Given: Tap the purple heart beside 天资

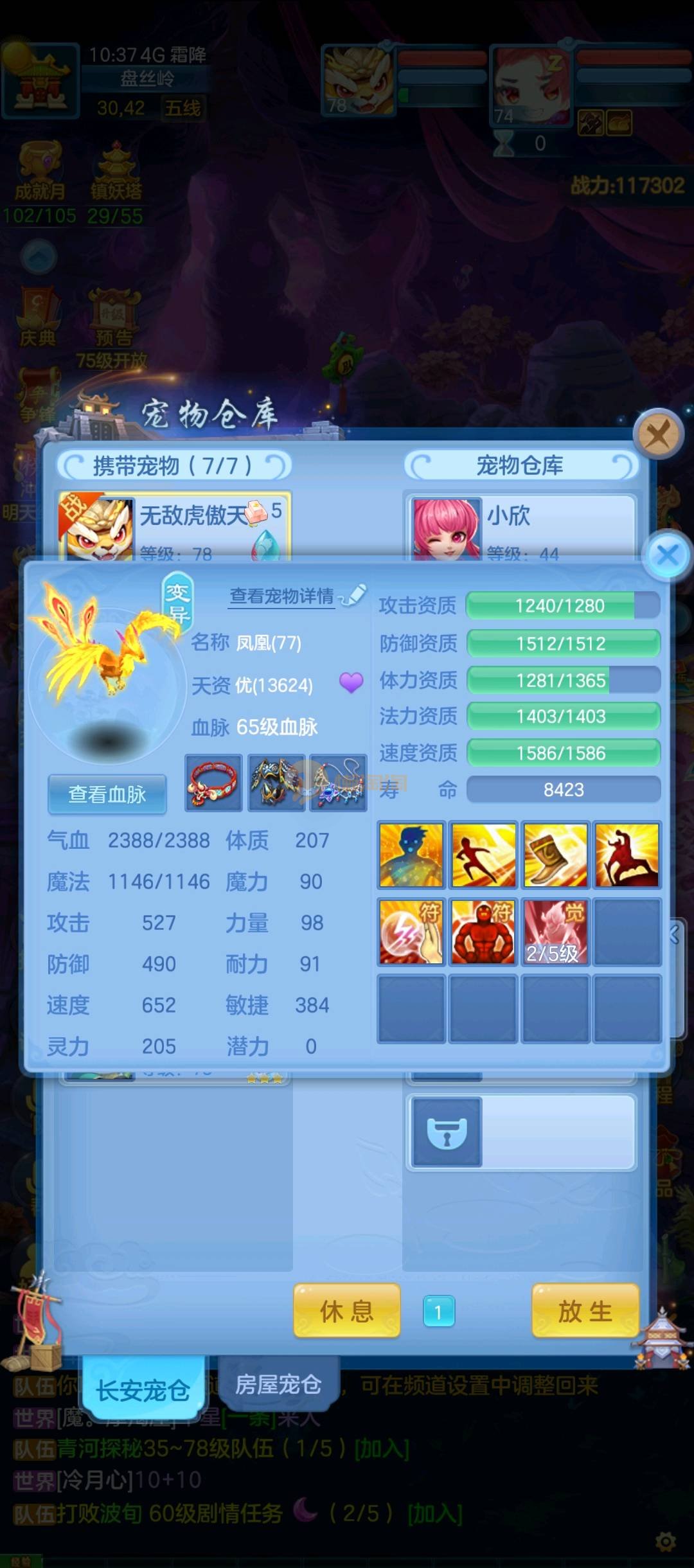Looking at the screenshot, I should point(351,682).
